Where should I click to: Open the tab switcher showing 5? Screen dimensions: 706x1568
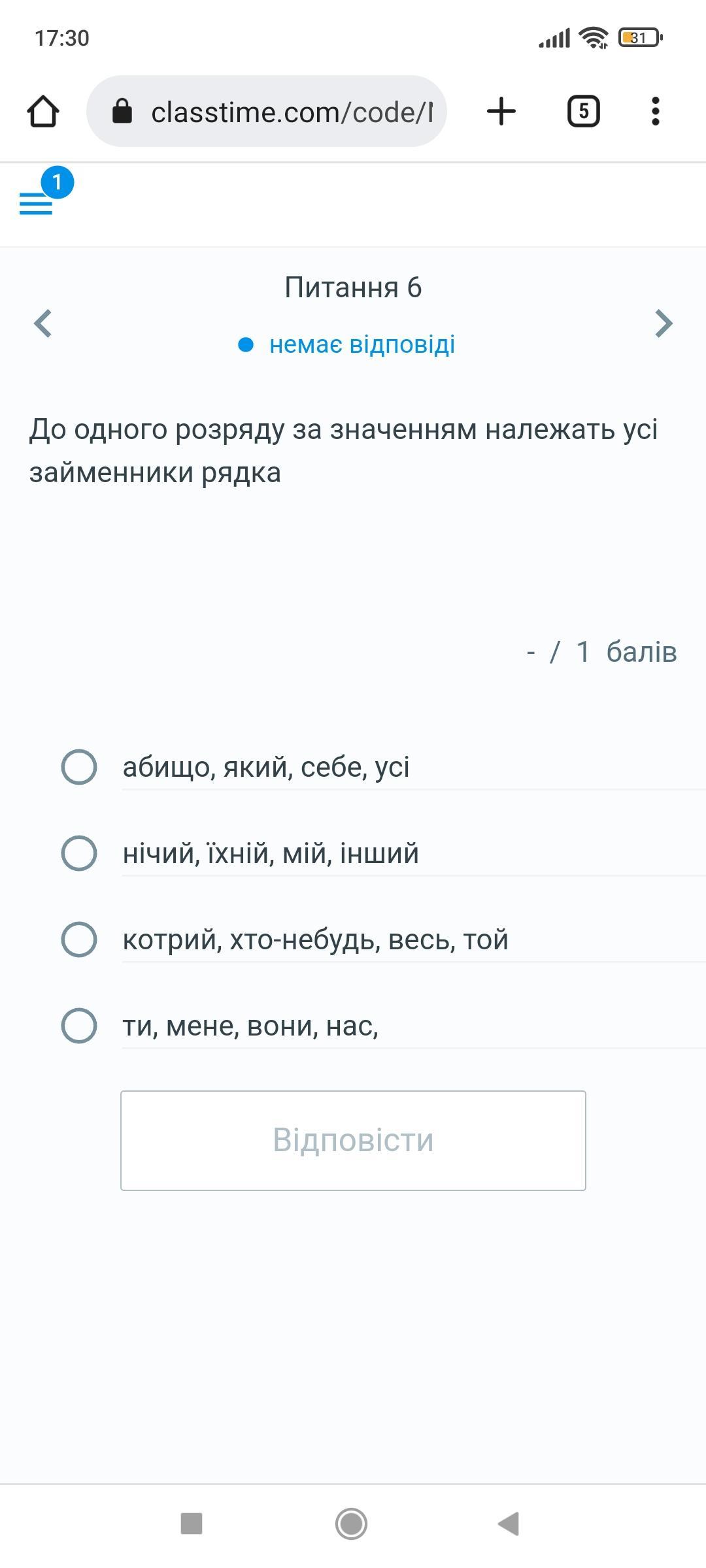583,111
